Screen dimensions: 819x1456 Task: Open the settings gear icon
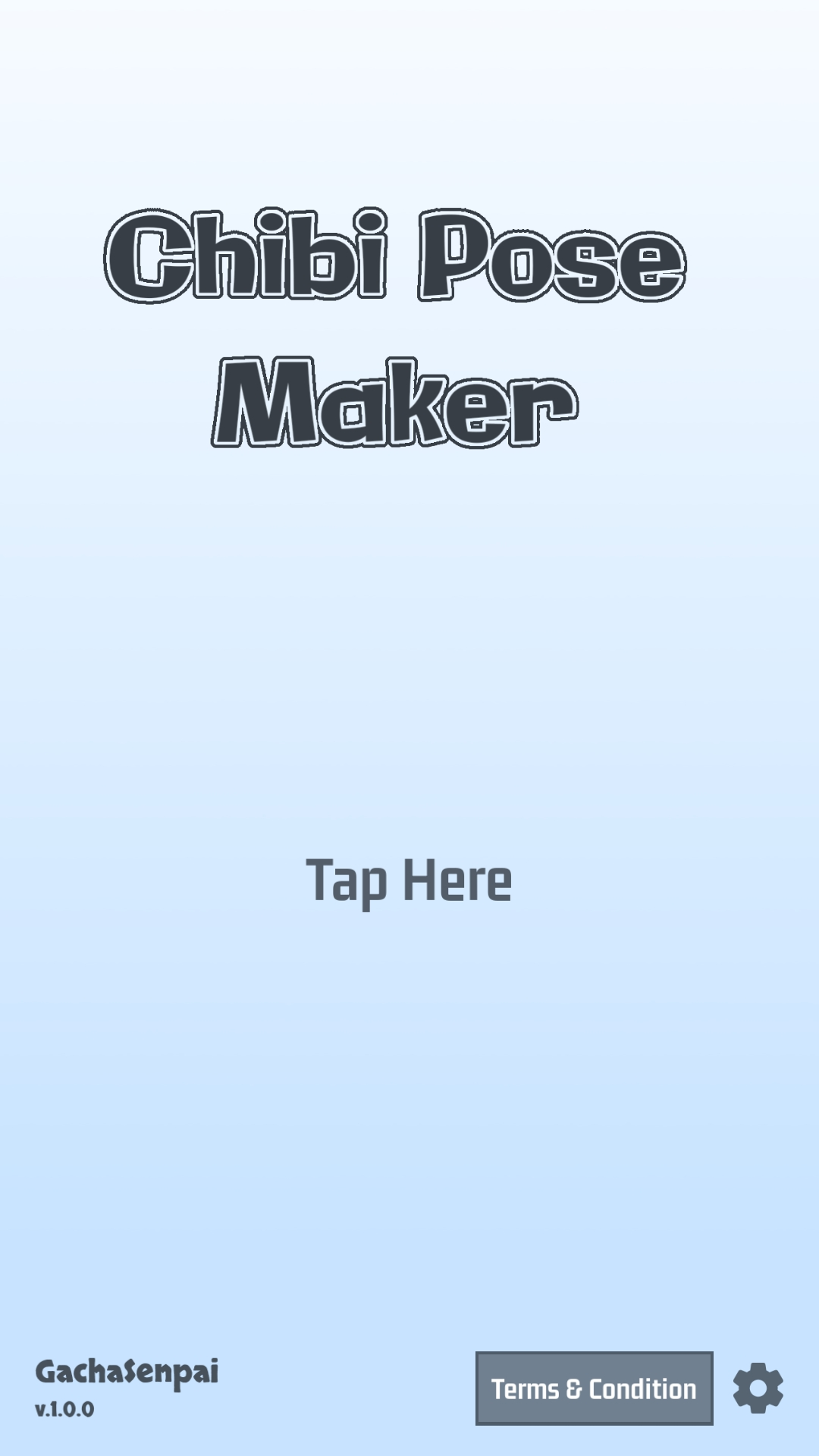coord(758,1388)
